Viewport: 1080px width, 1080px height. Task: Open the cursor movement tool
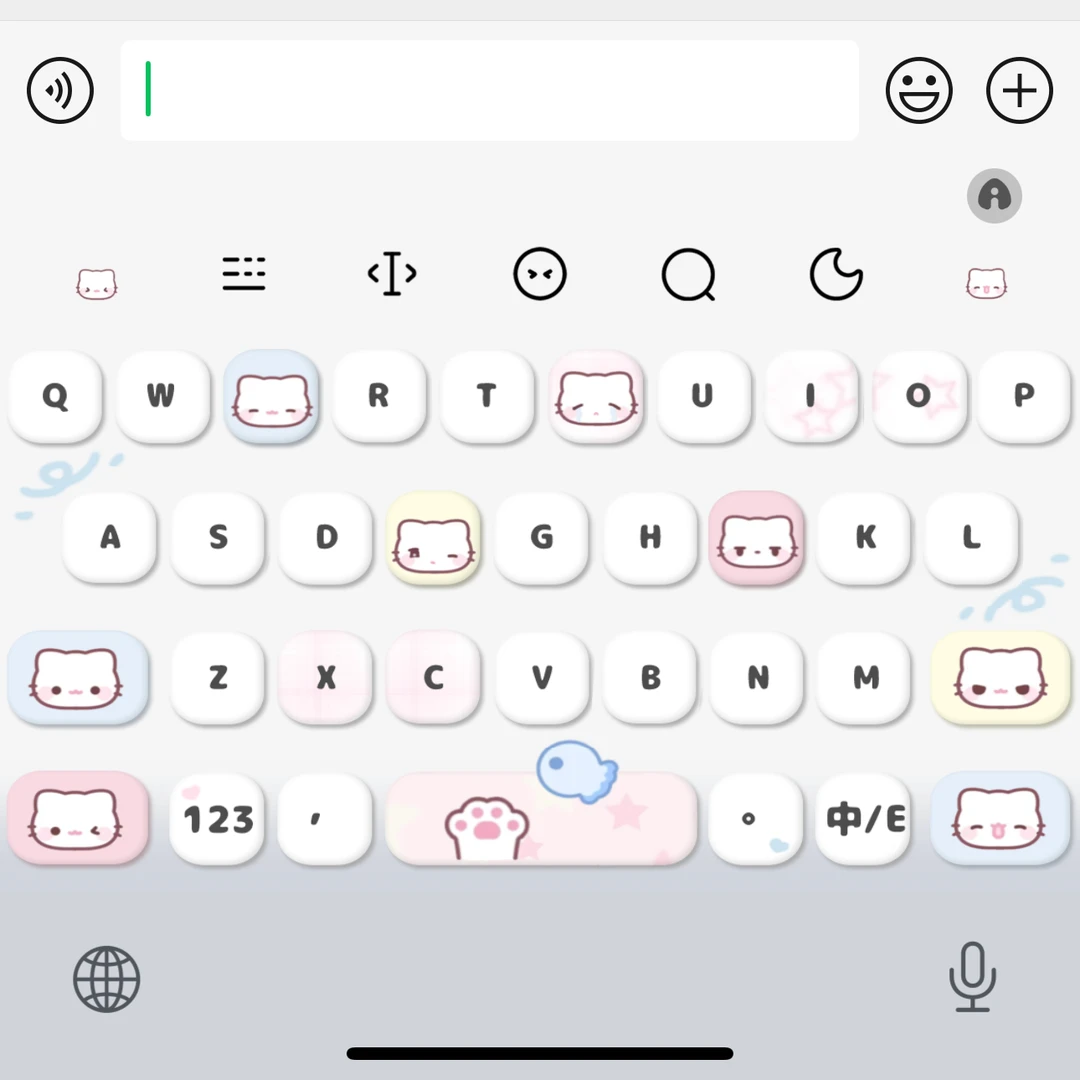(391, 273)
